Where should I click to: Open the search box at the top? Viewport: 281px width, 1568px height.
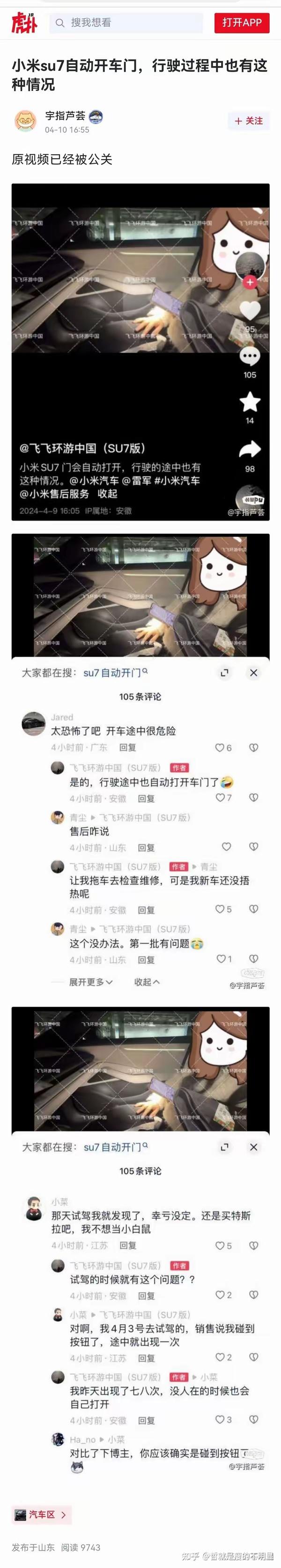click(x=126, y=23)
